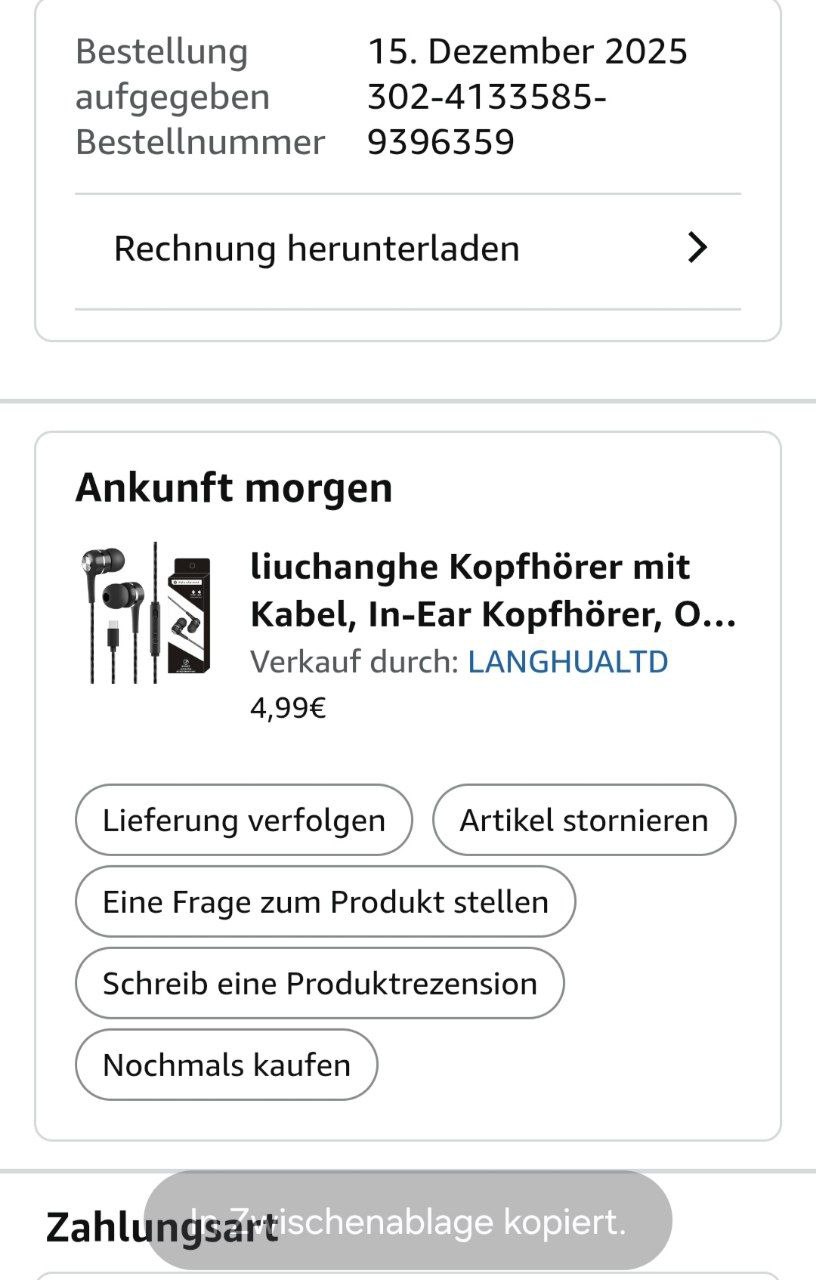Image resolution: width=816 pixels, height=1280 pixels.
Task: Open seller LANGHUALTD link
Action: tap(567, 662)
